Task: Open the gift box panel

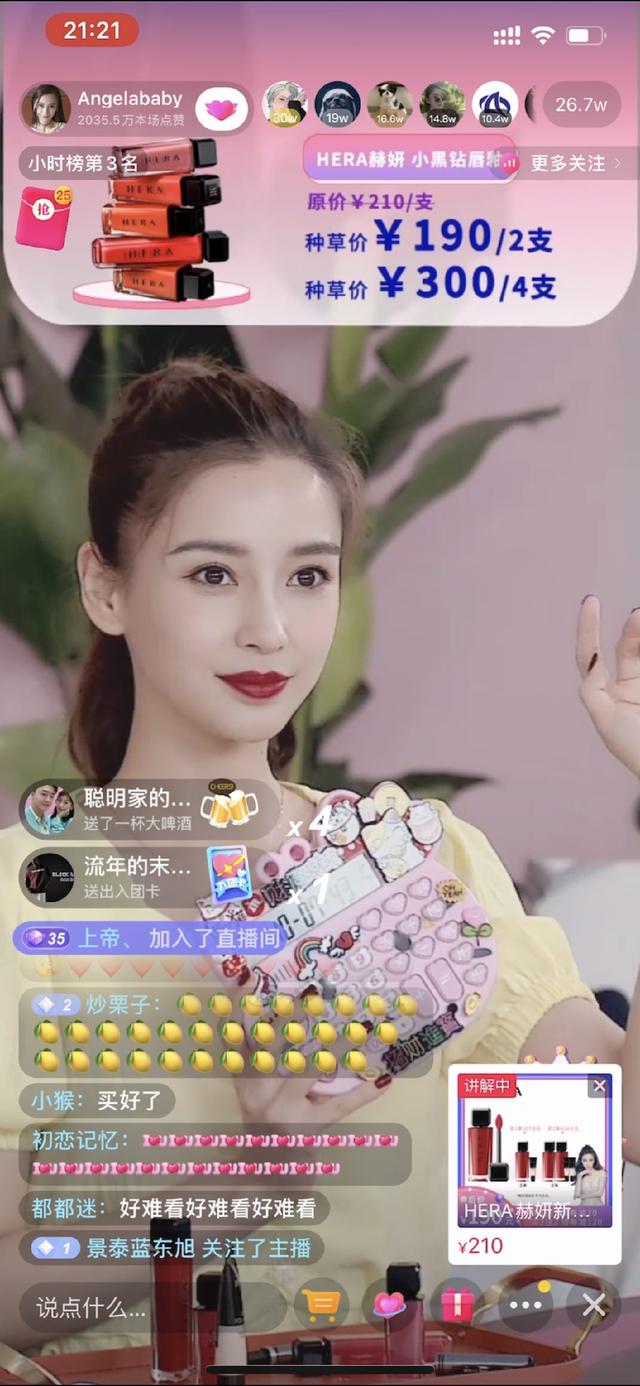Action: (457, 1305)
